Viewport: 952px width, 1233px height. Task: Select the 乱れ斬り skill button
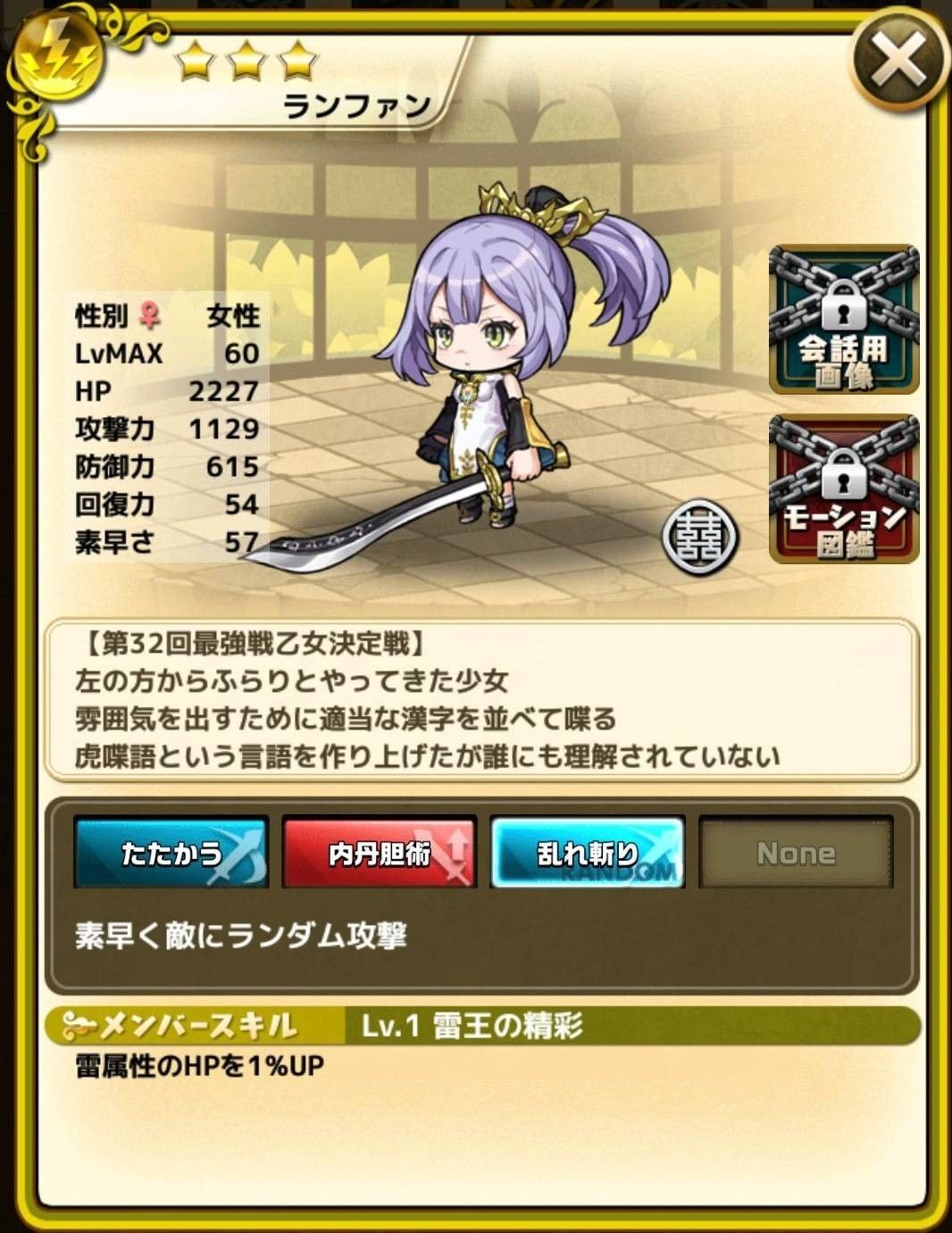[588, 853]
